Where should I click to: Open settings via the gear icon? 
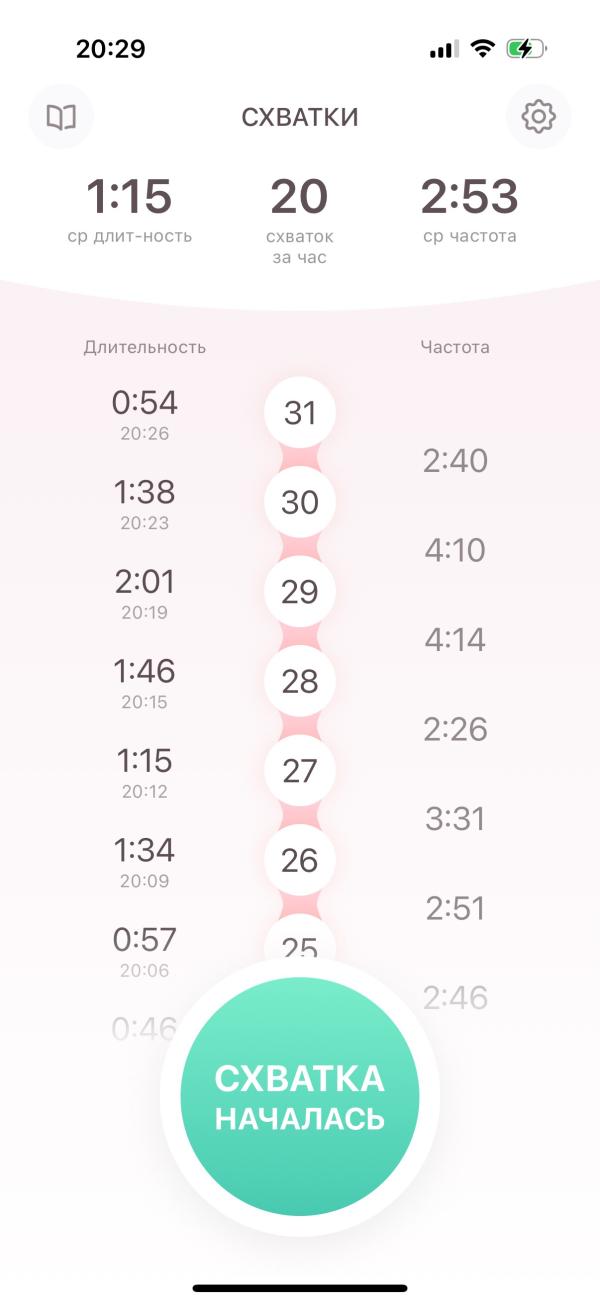pos(538,117)
